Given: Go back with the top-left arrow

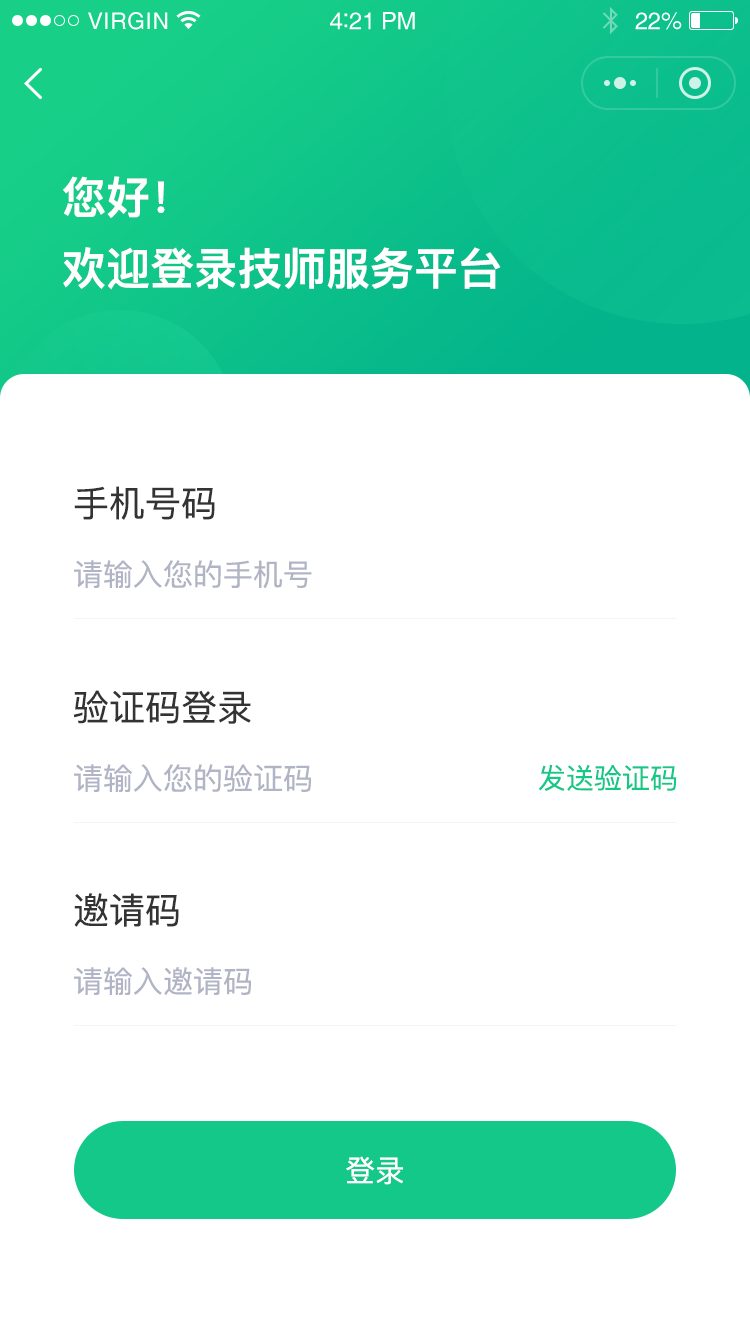Looking at the screenshot, I should (34, 84).
